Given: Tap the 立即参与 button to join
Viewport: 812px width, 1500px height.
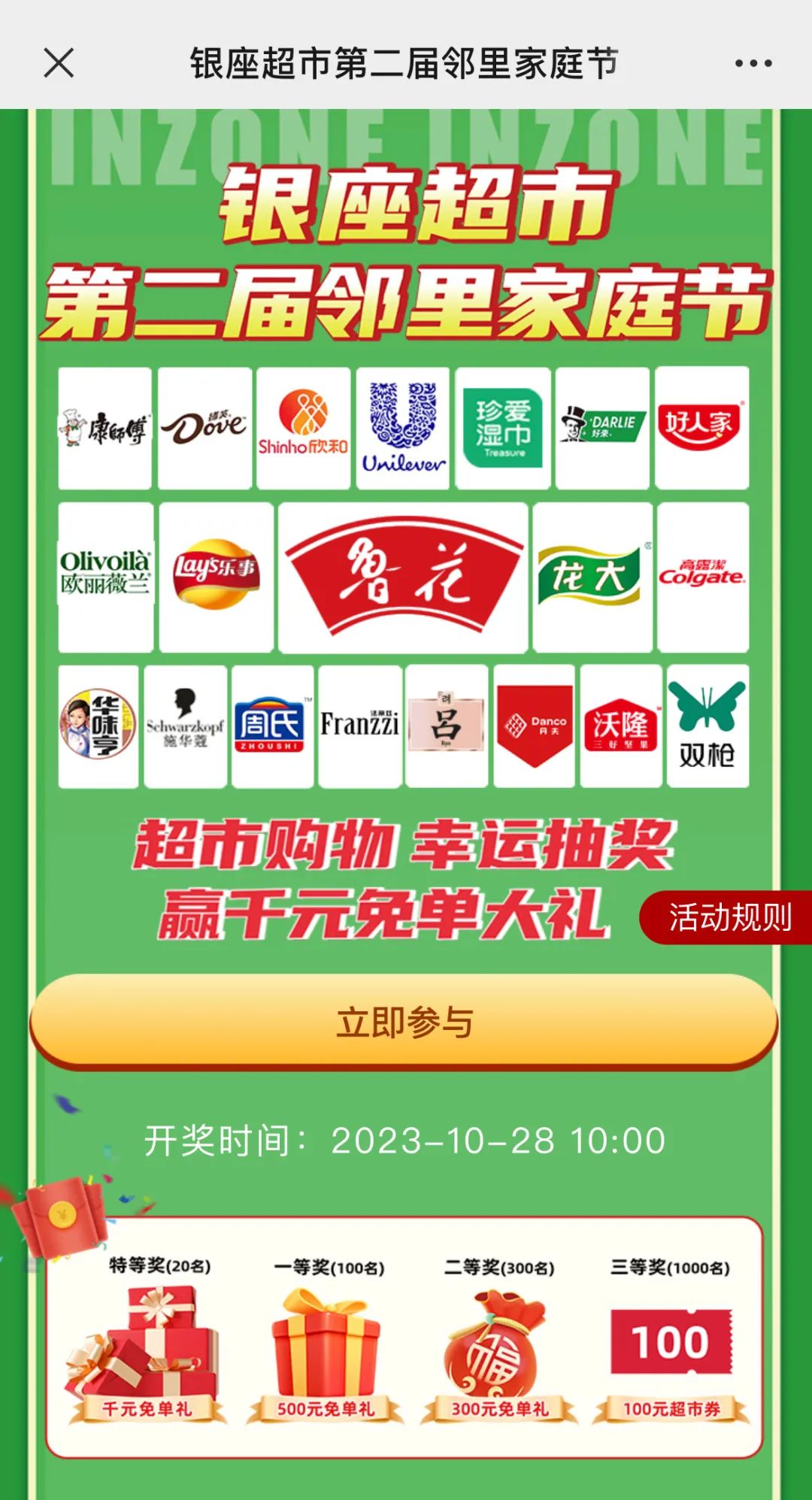Looking at the screenshot, I should (404, 1023).
